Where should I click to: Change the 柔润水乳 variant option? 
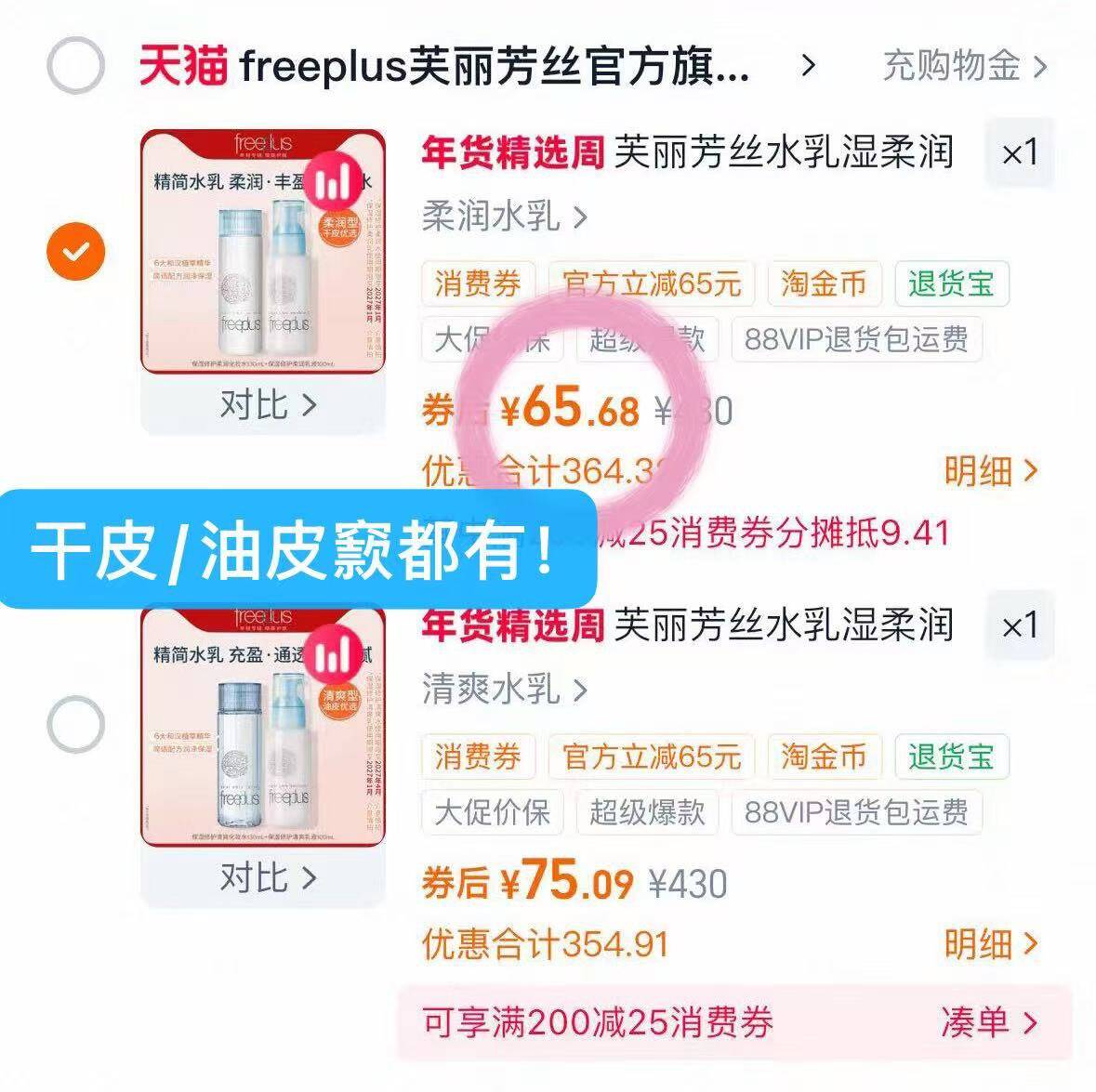pos(505,217)
